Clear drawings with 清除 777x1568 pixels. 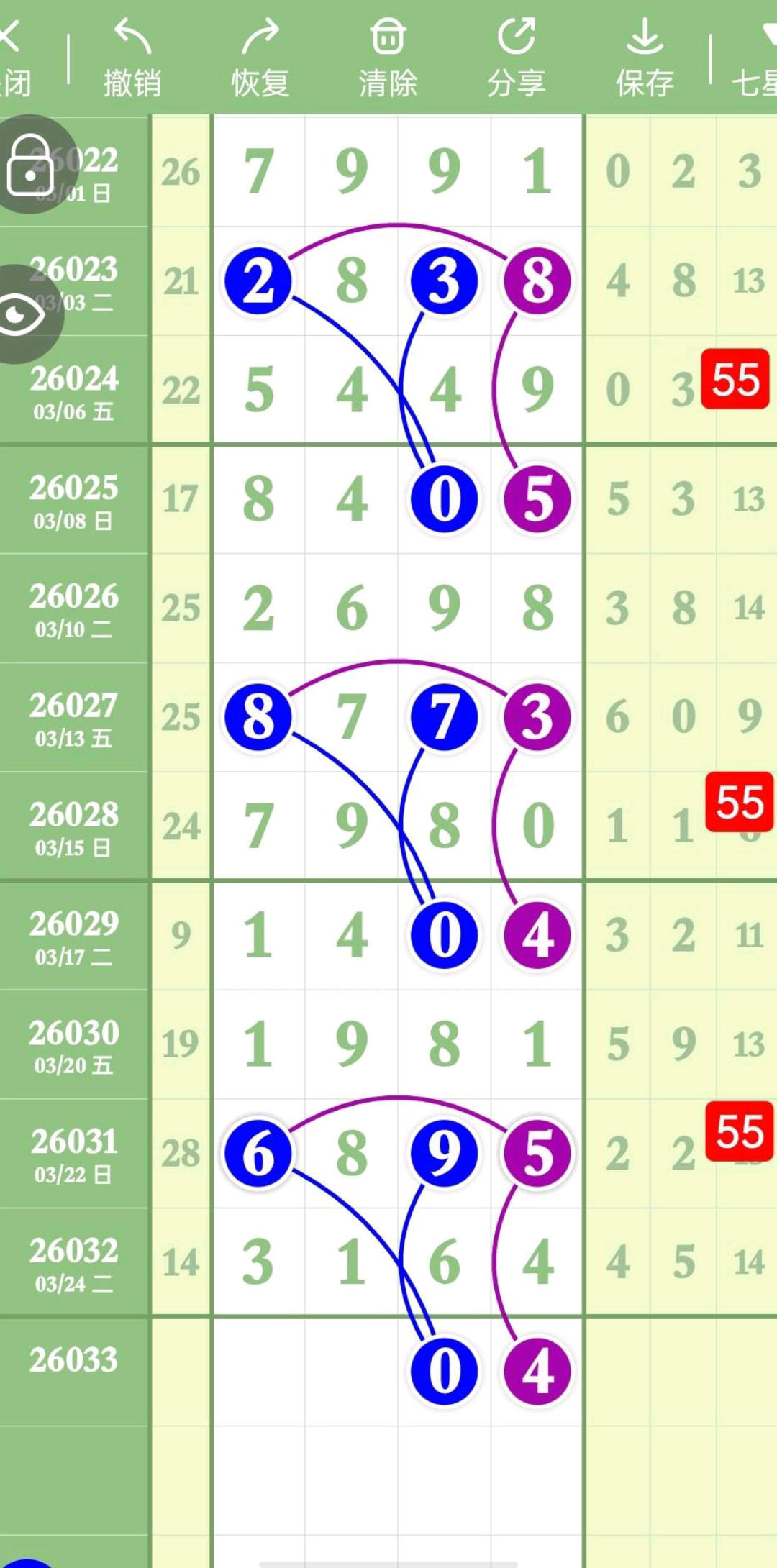click(x=388, y=58)
